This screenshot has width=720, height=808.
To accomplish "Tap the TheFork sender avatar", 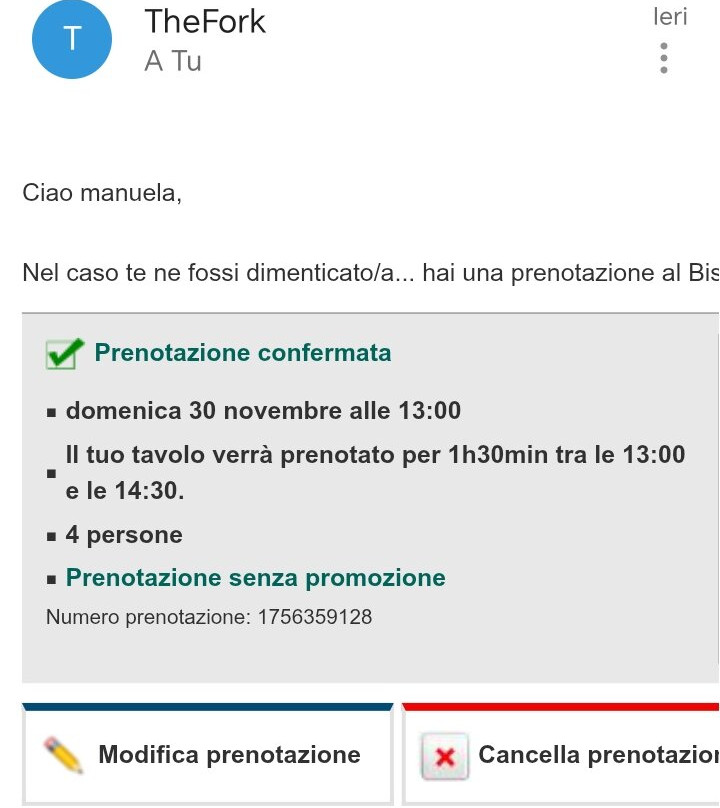I will 72,40.
